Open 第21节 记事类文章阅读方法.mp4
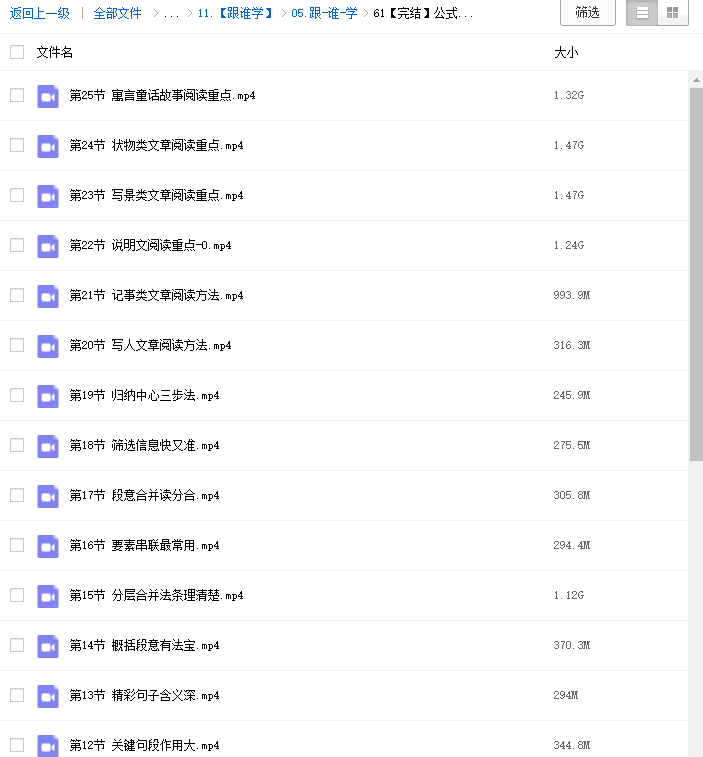This screenshot has width=703, height=757. (x=156, y=296)
